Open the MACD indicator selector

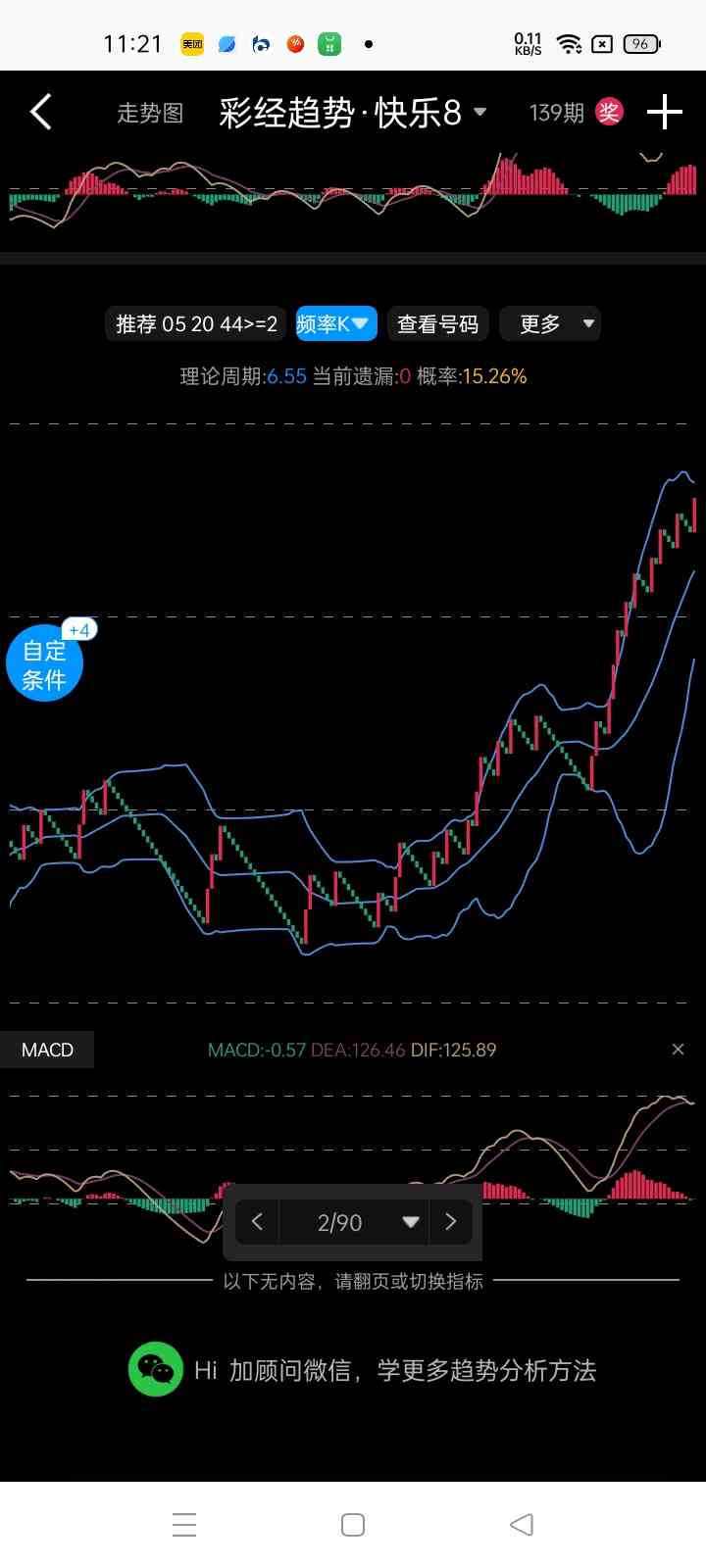tap(47, 1050)
